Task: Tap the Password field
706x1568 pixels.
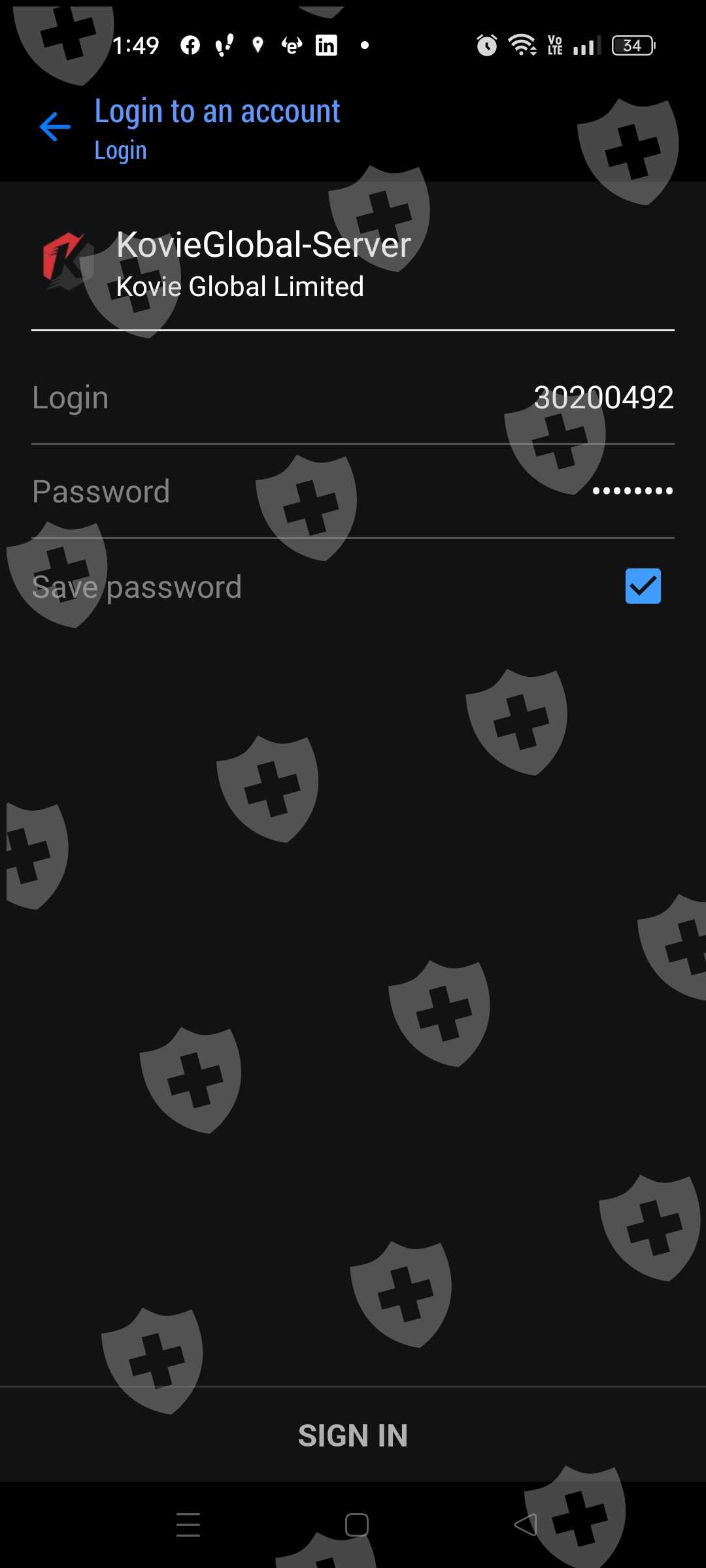Action: click(353, 491)
